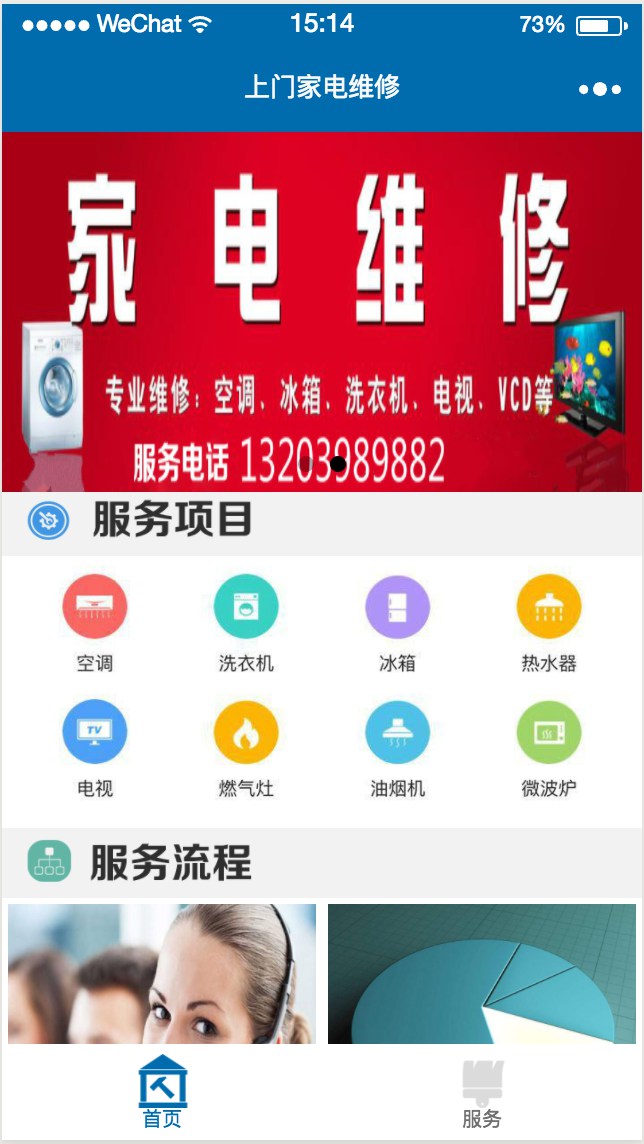Tap the 热水器 service icon
The image size is (644, 1144).
[x=548, y=607]
